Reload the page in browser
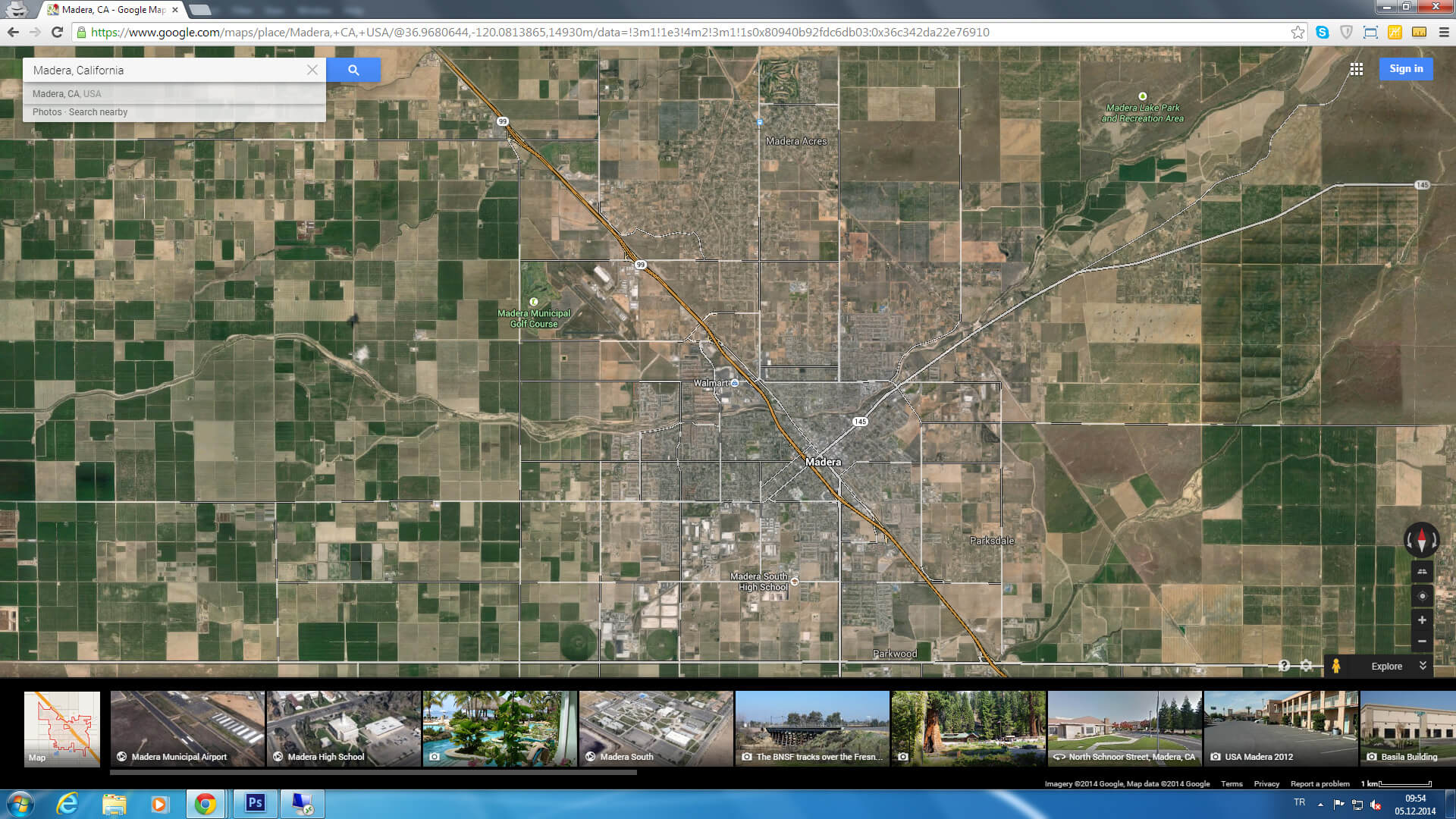 point(57,32)
